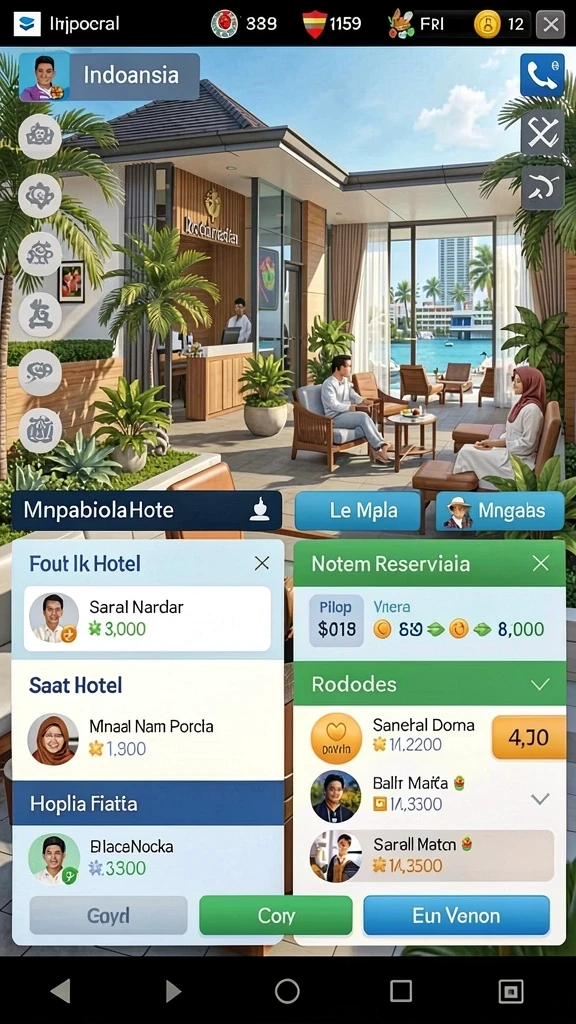The height and width of the screenshot is (1024, 576).
Task: Tap the blue Eun Venon button
Action: pyautogui.click(x=456, y=916)
